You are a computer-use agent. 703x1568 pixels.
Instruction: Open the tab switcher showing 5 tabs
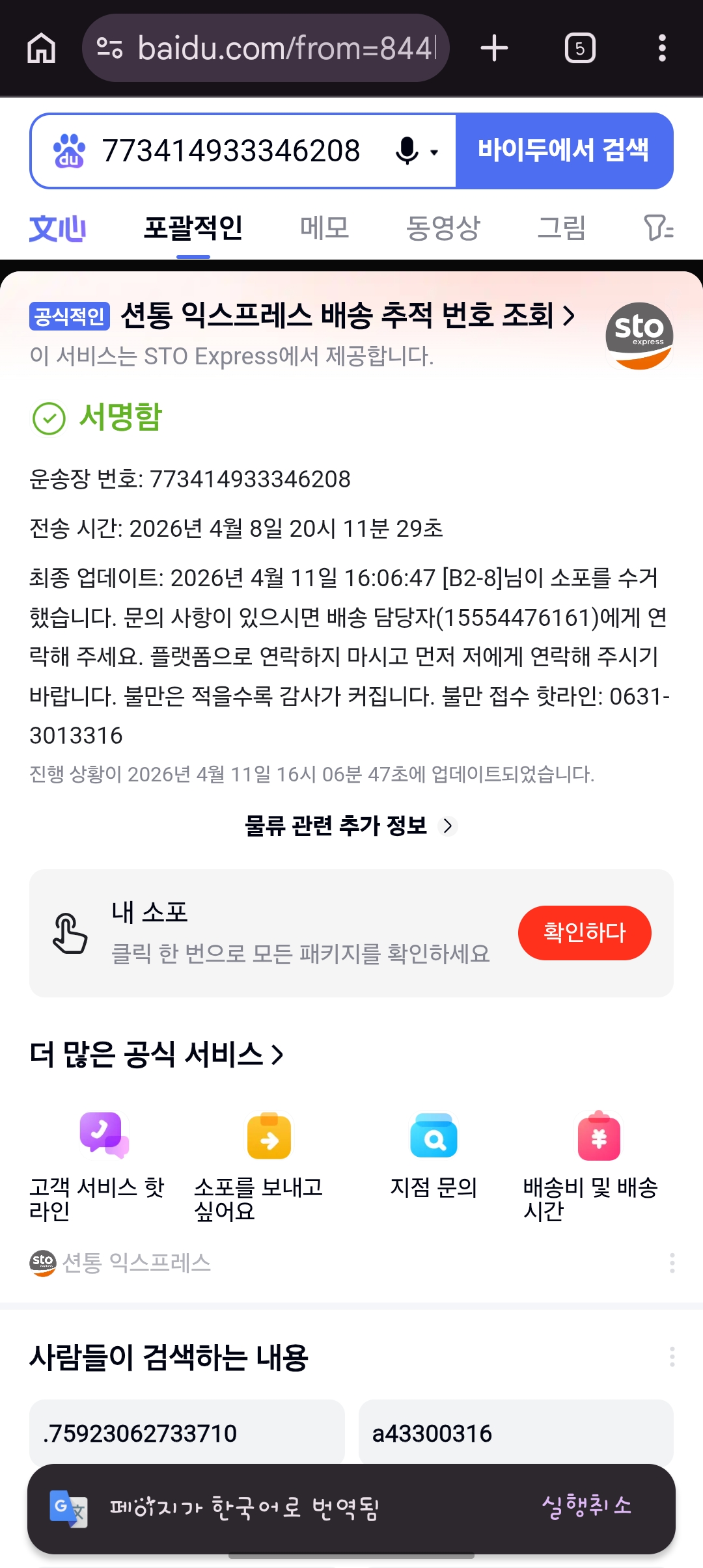(579, 49)
